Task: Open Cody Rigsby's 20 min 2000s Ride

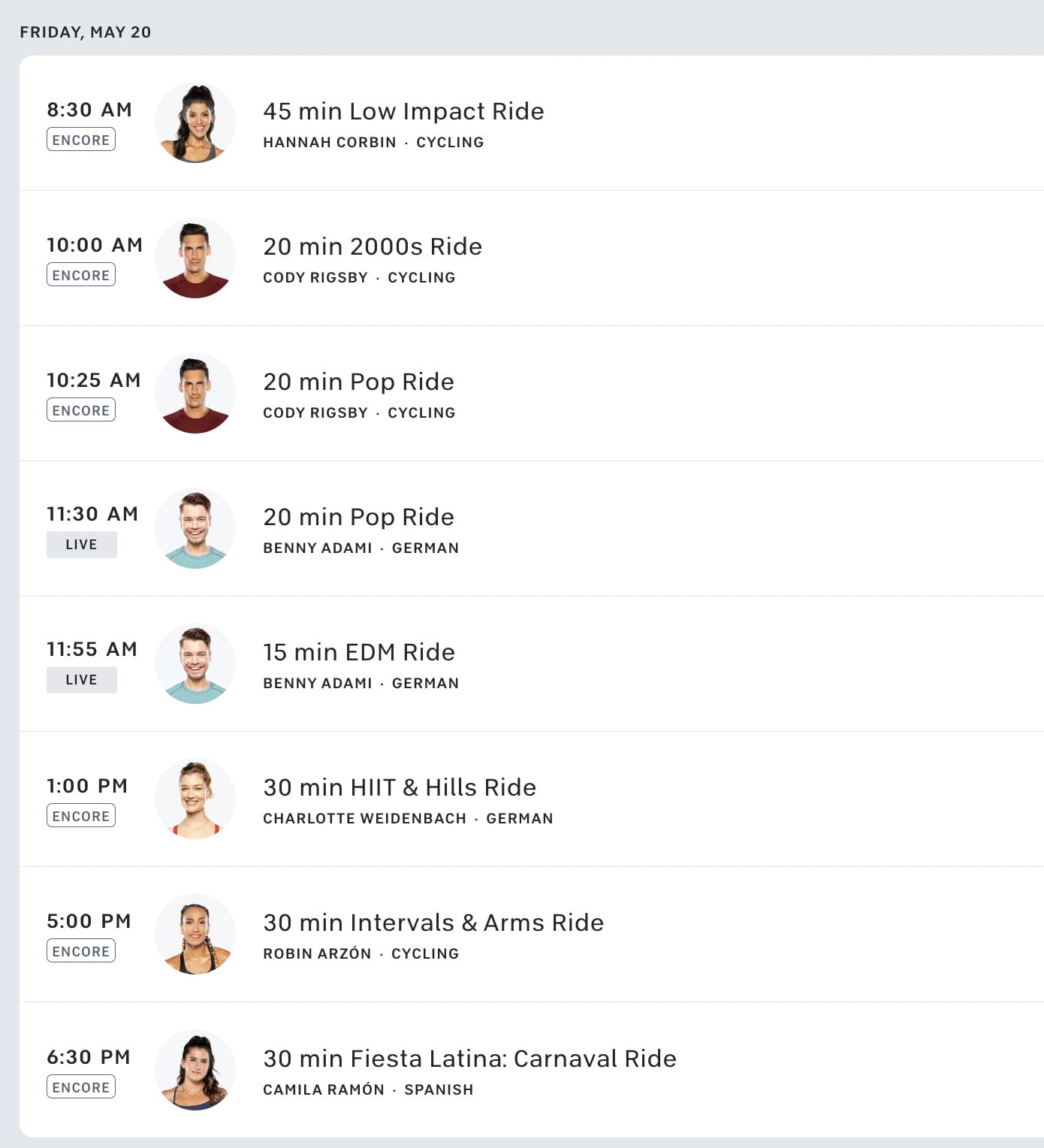Action: tap(373, 246)
